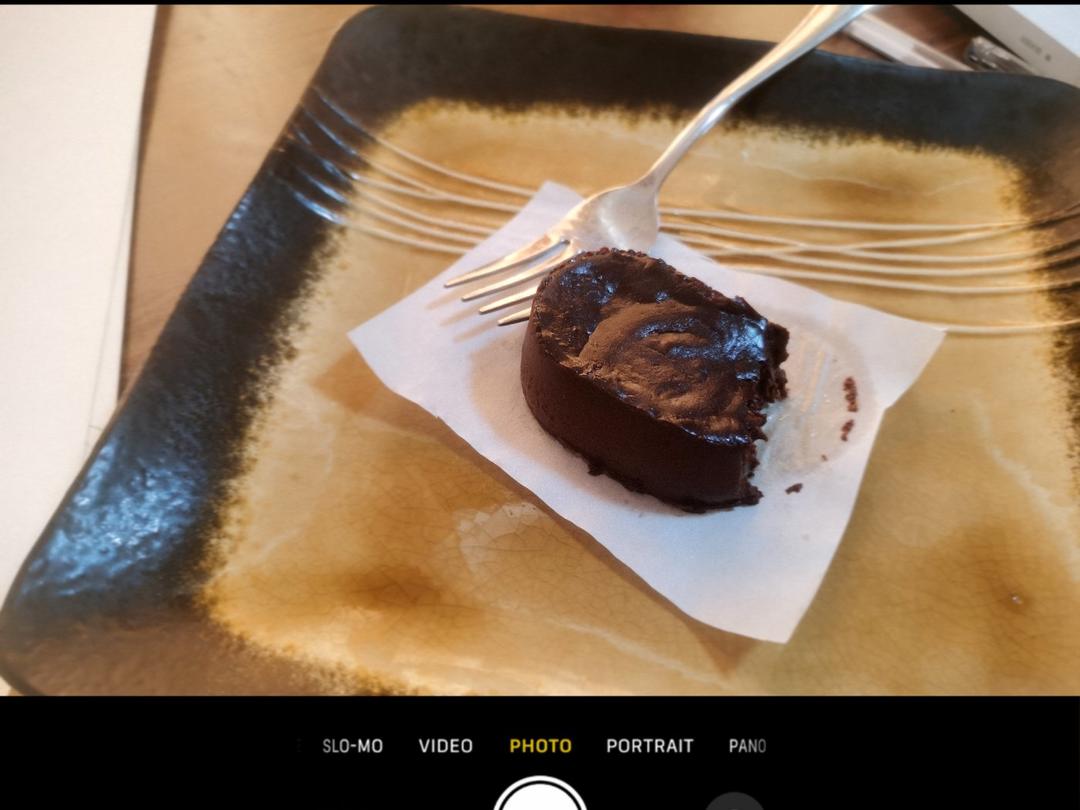Take a photo with the shutter button

(540, 796)
